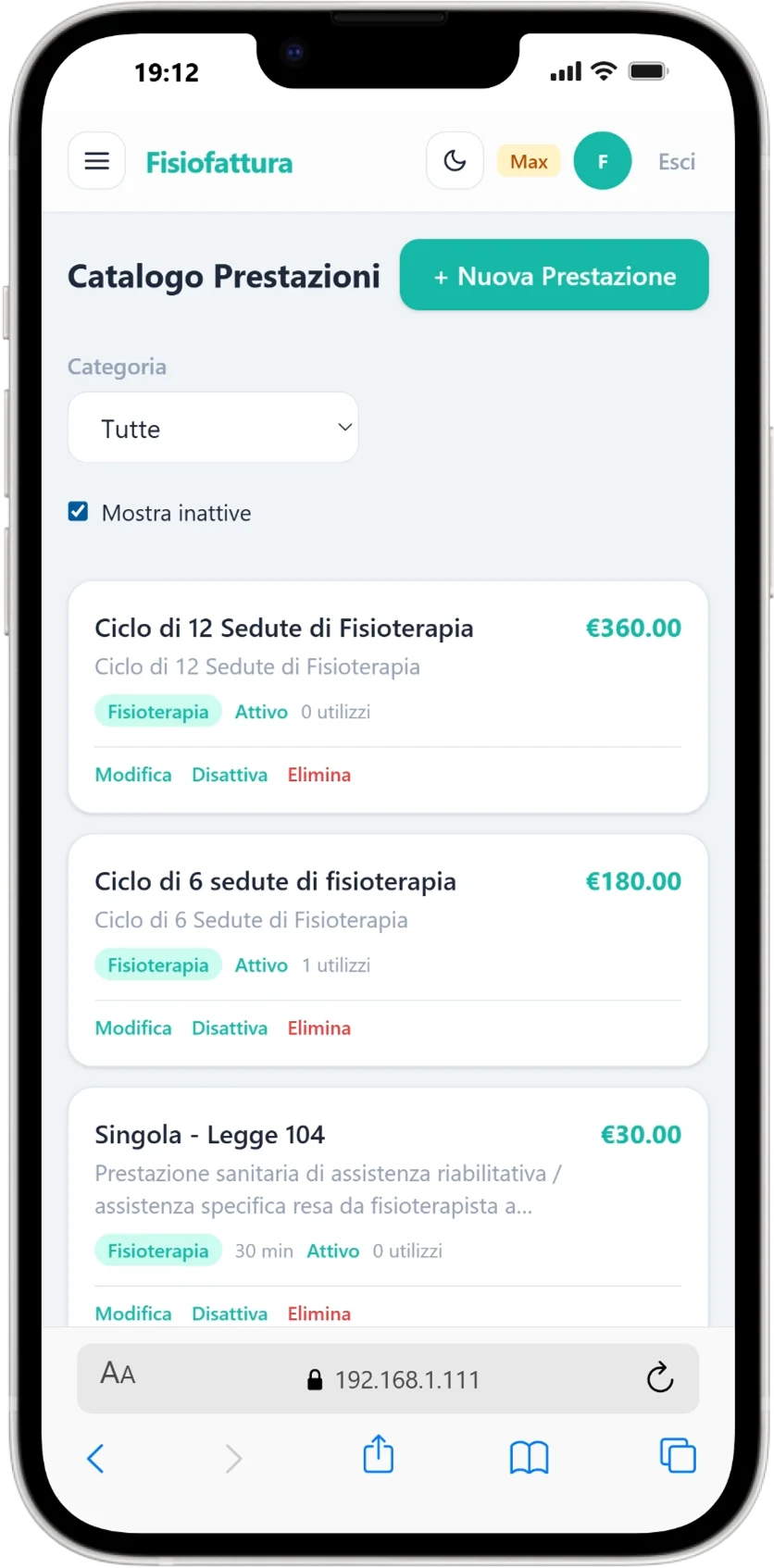Reload the page with the refresh icon

pos(660,1378)
